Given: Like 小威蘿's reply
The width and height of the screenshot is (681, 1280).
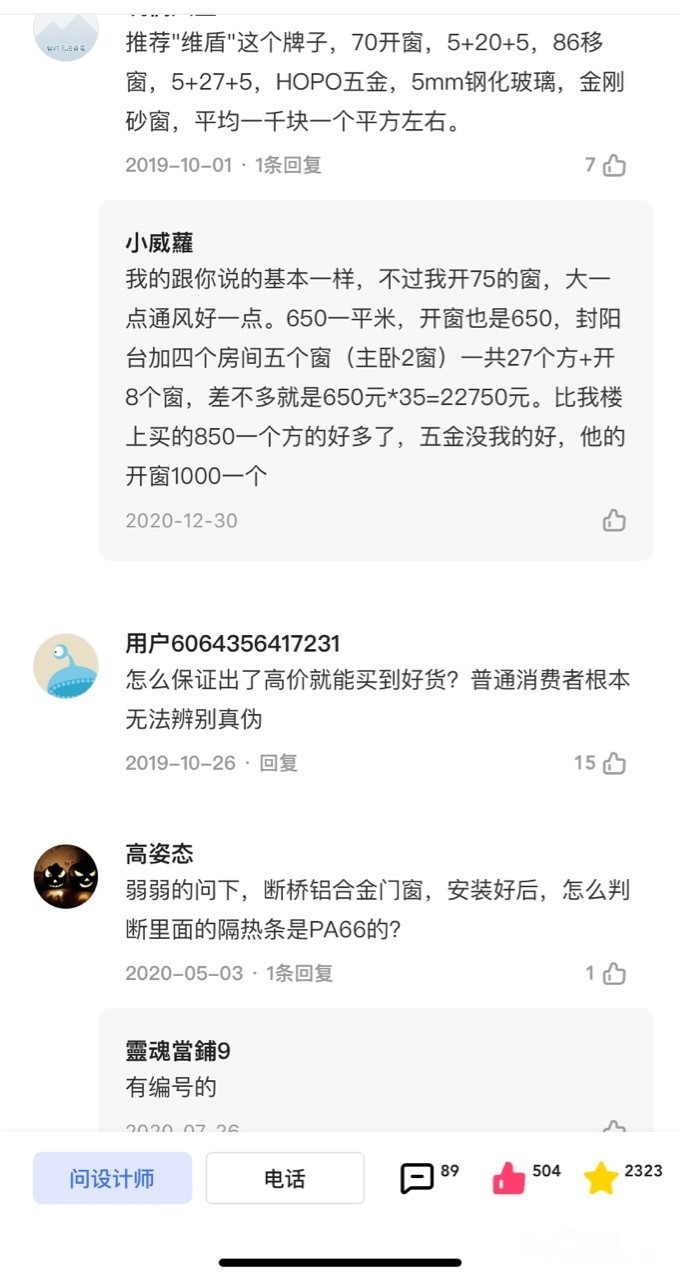Looking at the screenshot, I should click(614, 520).
